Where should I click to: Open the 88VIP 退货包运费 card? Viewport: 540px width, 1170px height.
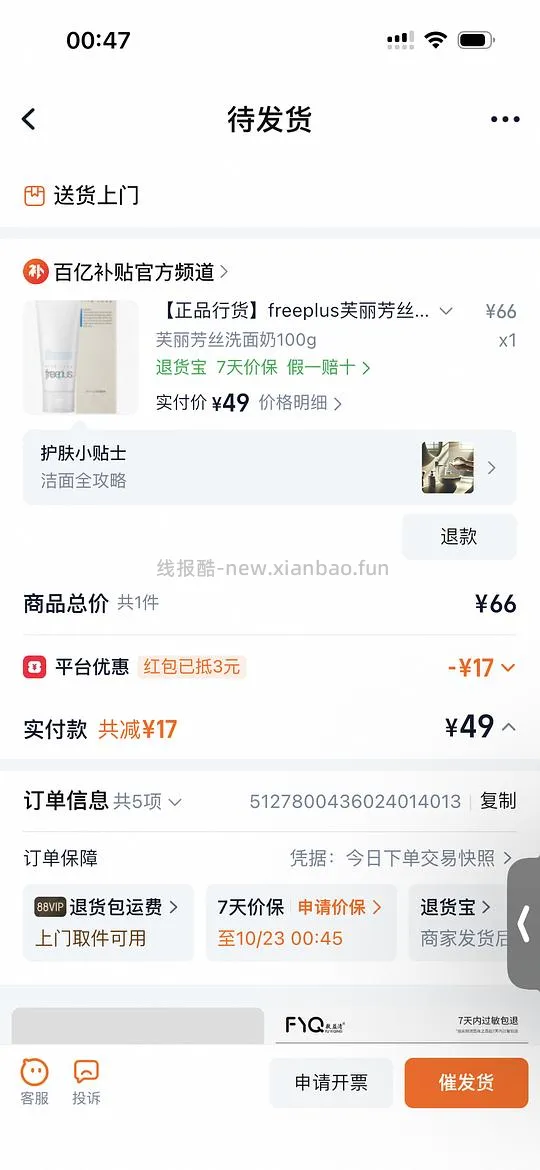tap(108, 922)
